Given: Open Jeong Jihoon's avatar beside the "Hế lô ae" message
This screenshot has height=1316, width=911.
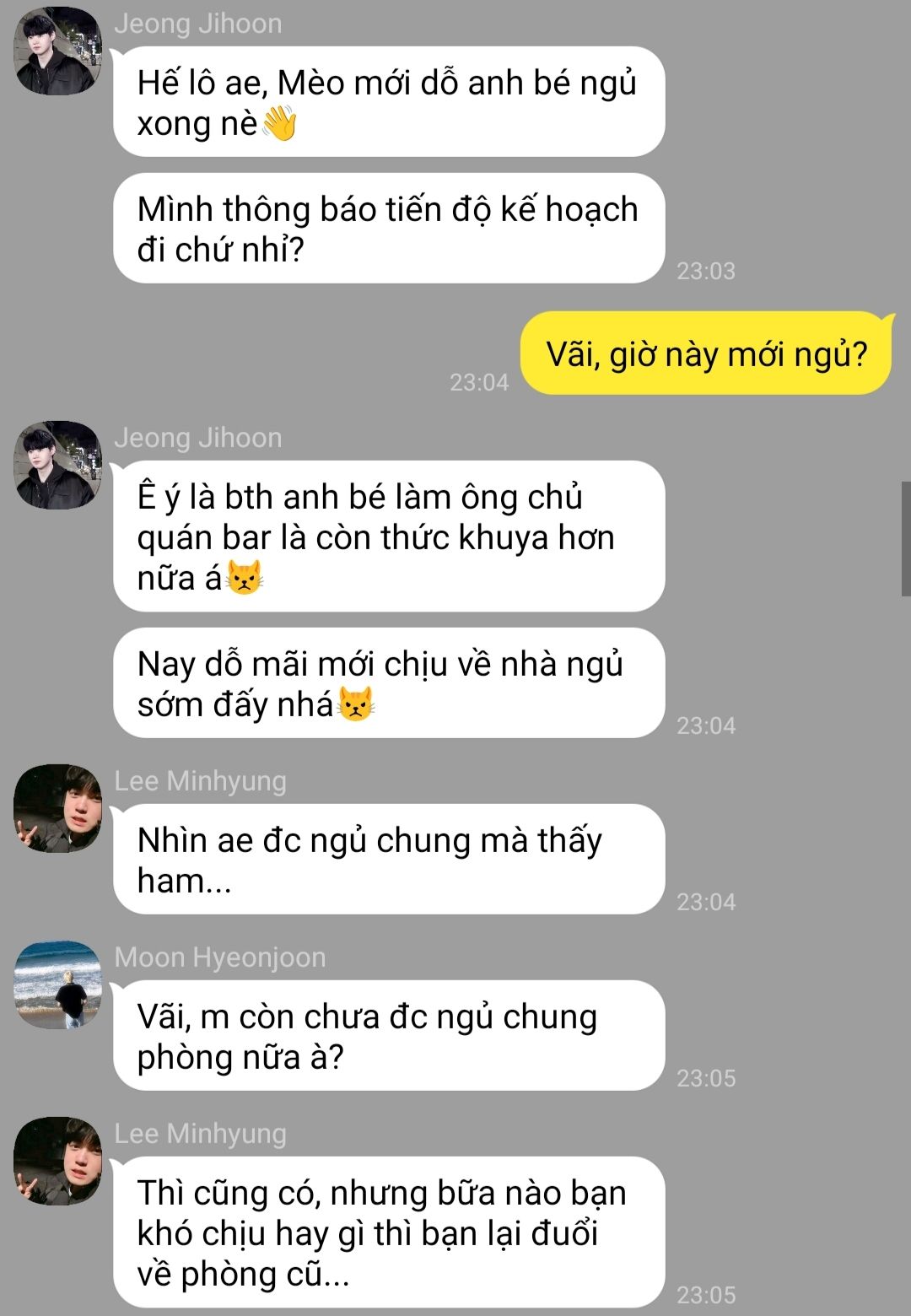Looking at the screenshot, I should pos(57,51).
